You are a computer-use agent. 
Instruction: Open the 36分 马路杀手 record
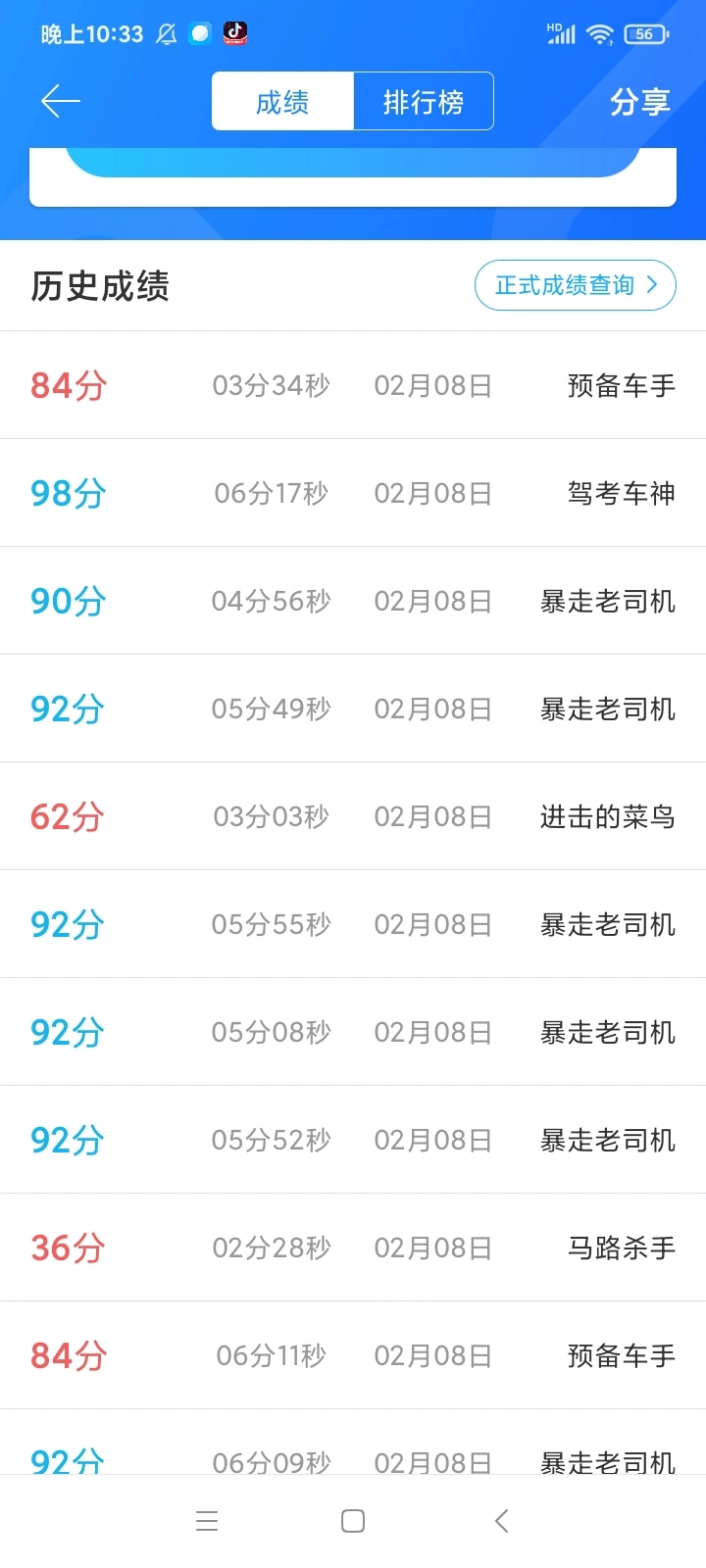pyautogui.click(x=353, y=1248)
